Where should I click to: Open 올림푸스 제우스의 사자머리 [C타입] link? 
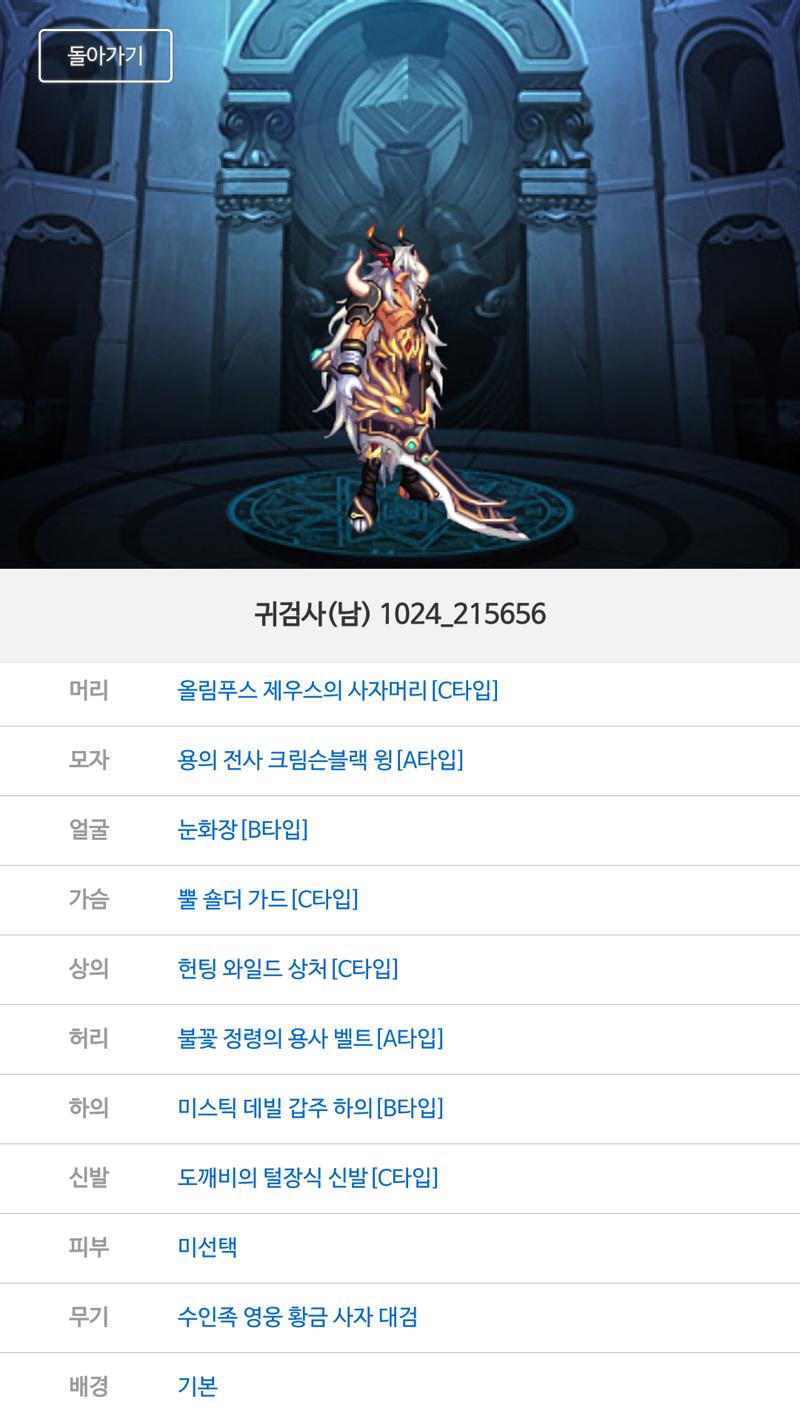(x=337, y=690)
